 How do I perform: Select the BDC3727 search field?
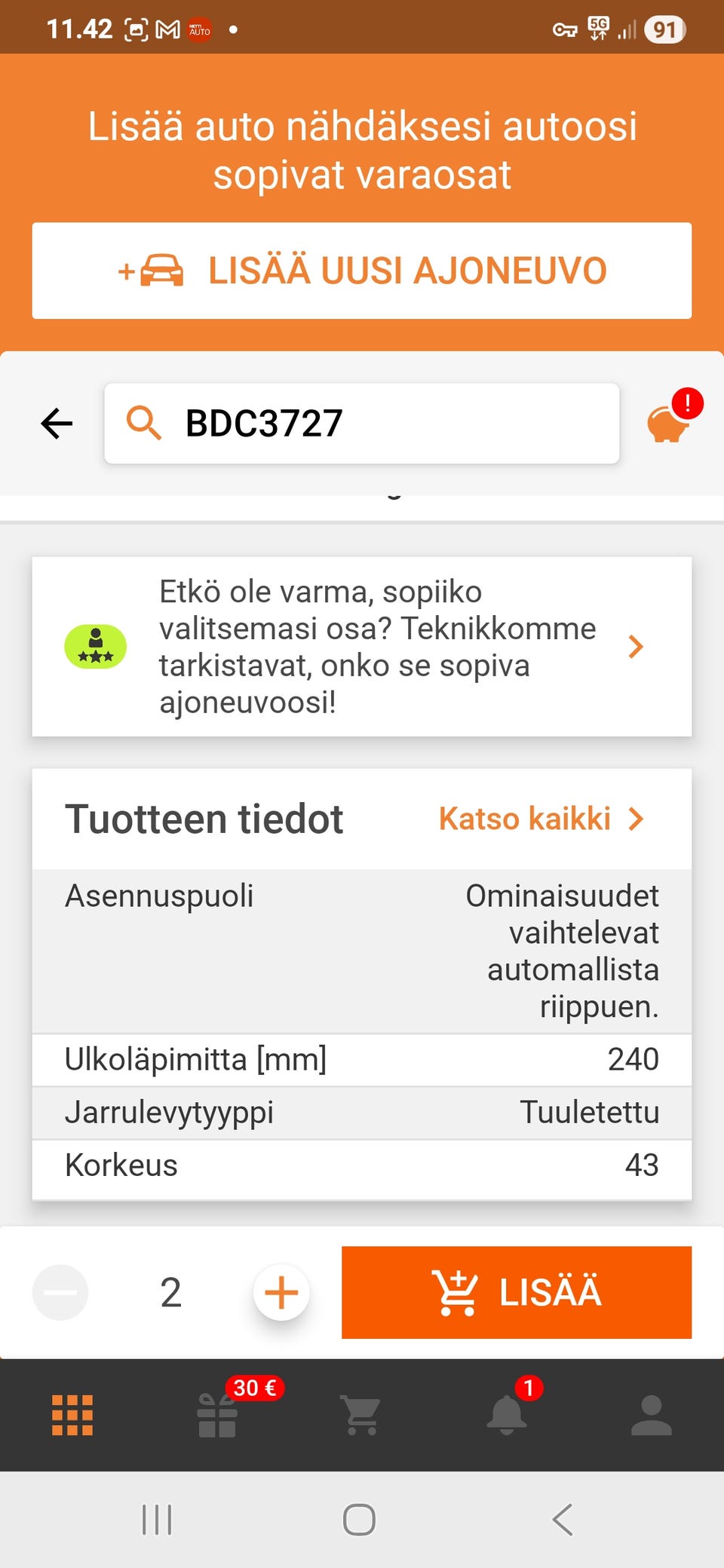pyautogui.click(x=362, y=423)
